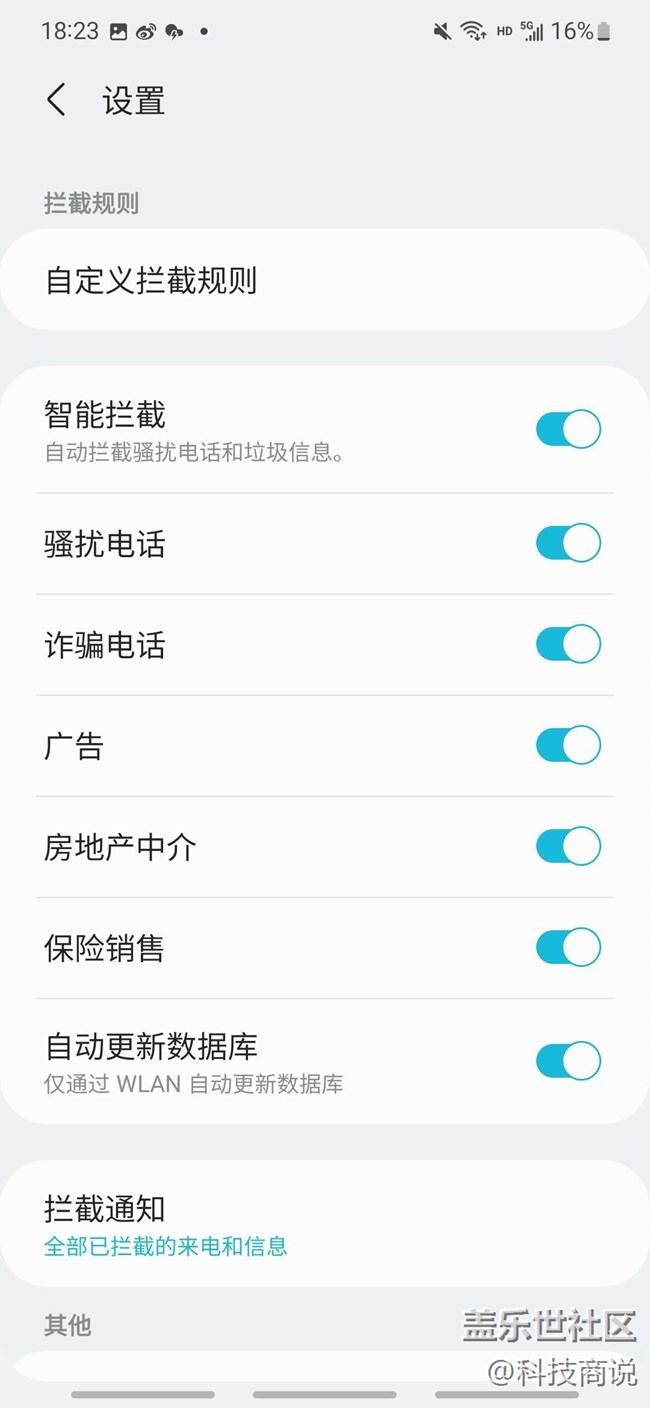Screen dimensions: 650x1408
Task: Disable 房地产中介 blocking
Action: (x=568, y=847)
